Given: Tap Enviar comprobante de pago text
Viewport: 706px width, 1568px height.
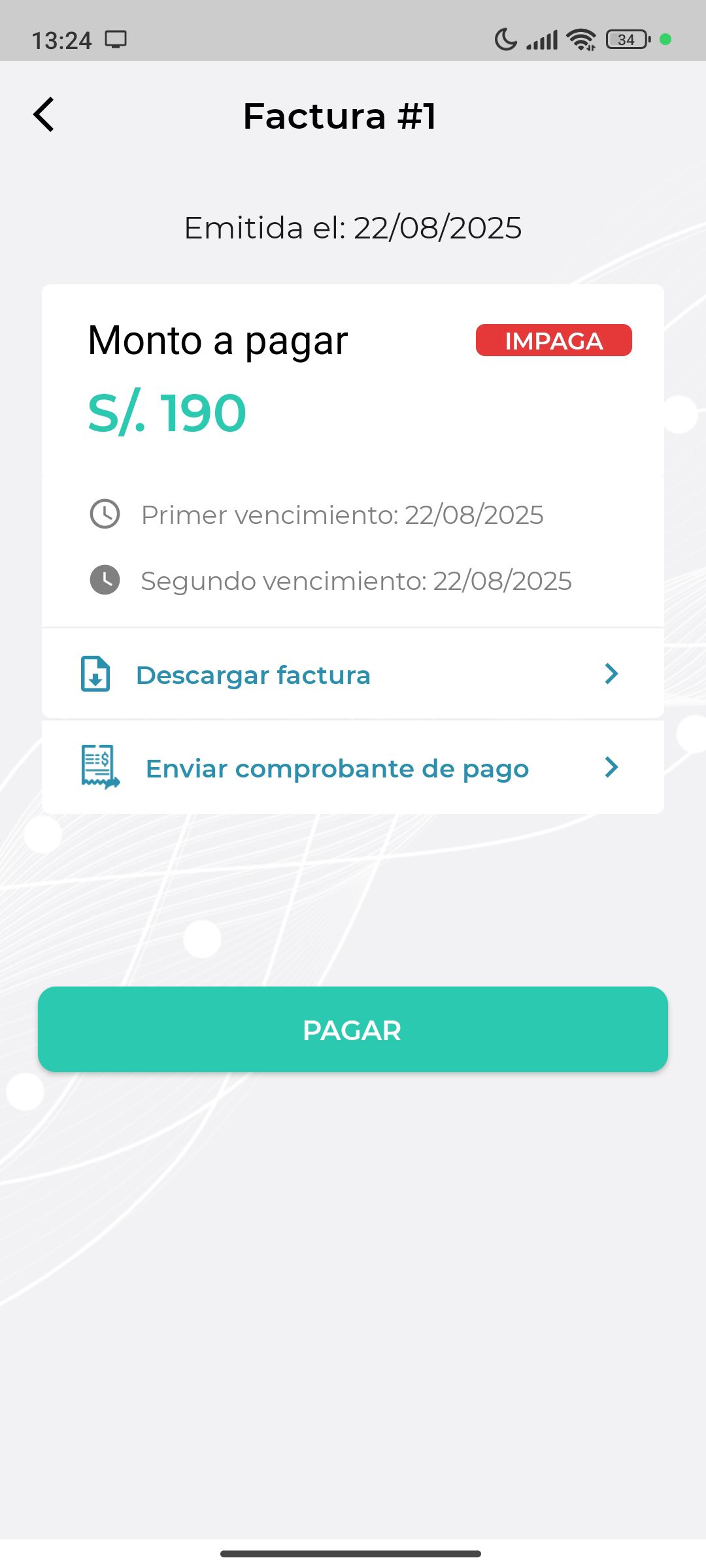Looking at the screenshot, I should 337,768.
